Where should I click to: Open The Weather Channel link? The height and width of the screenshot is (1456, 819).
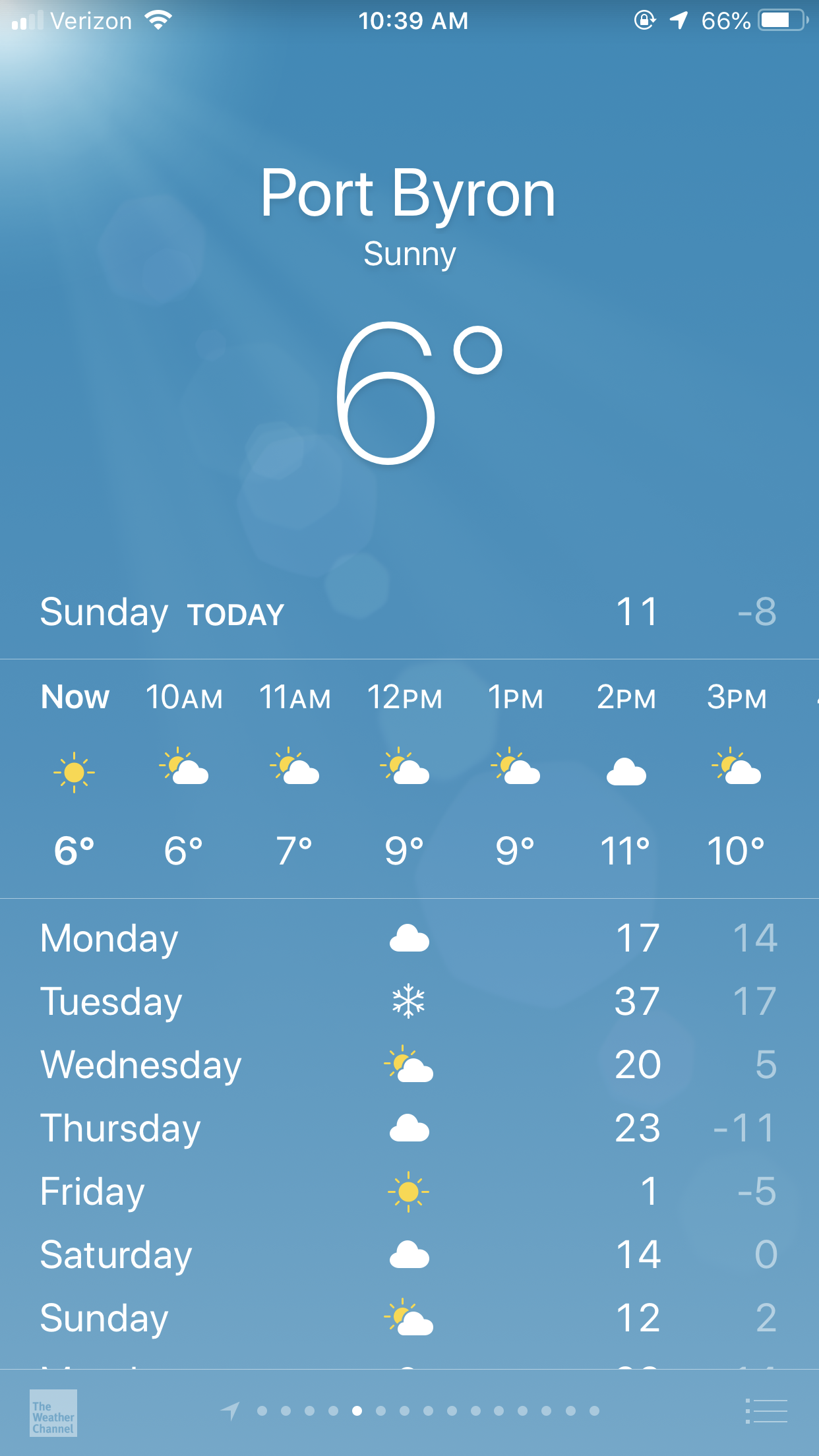(53, 1412)
